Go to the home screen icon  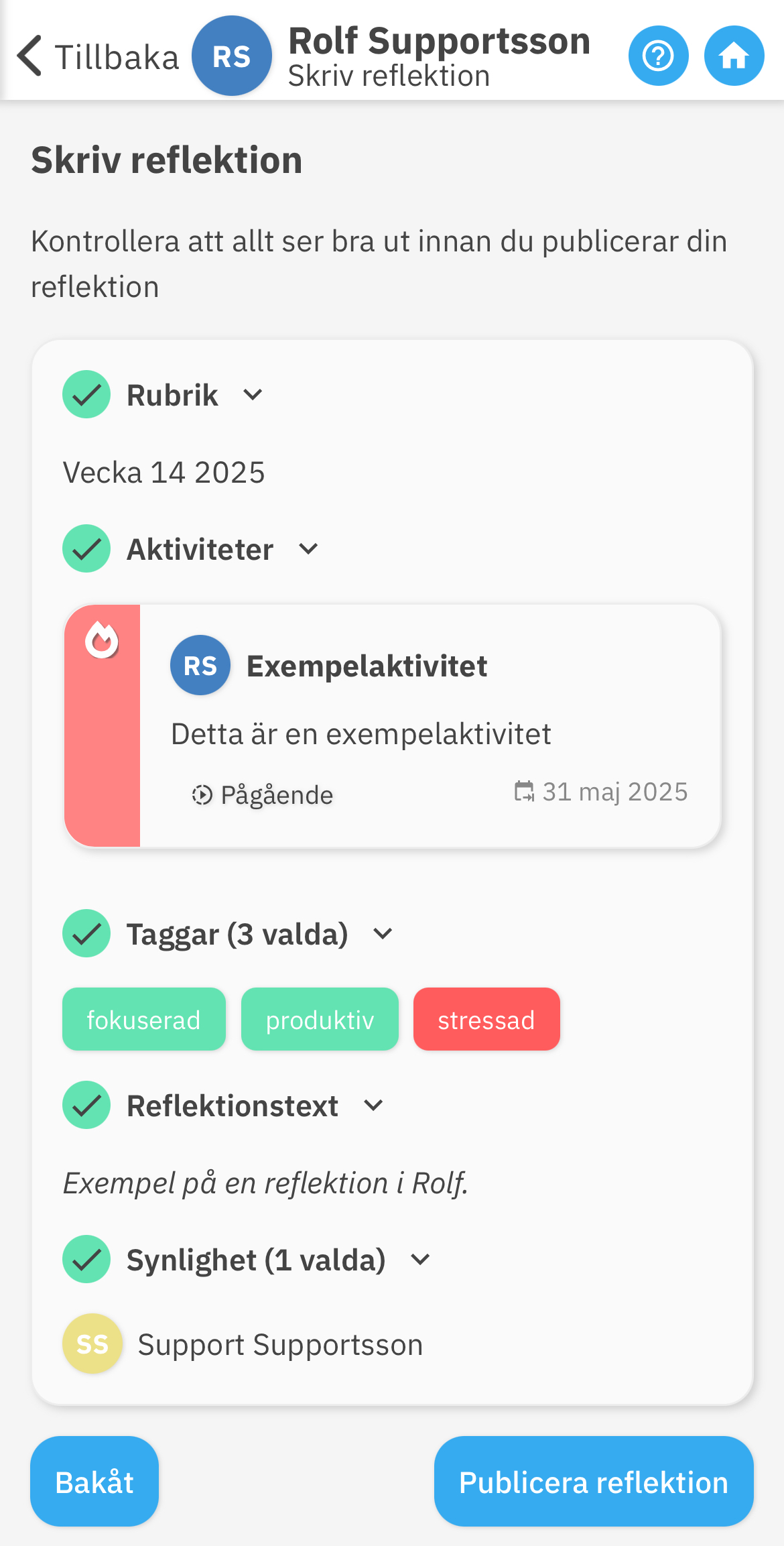734,56
